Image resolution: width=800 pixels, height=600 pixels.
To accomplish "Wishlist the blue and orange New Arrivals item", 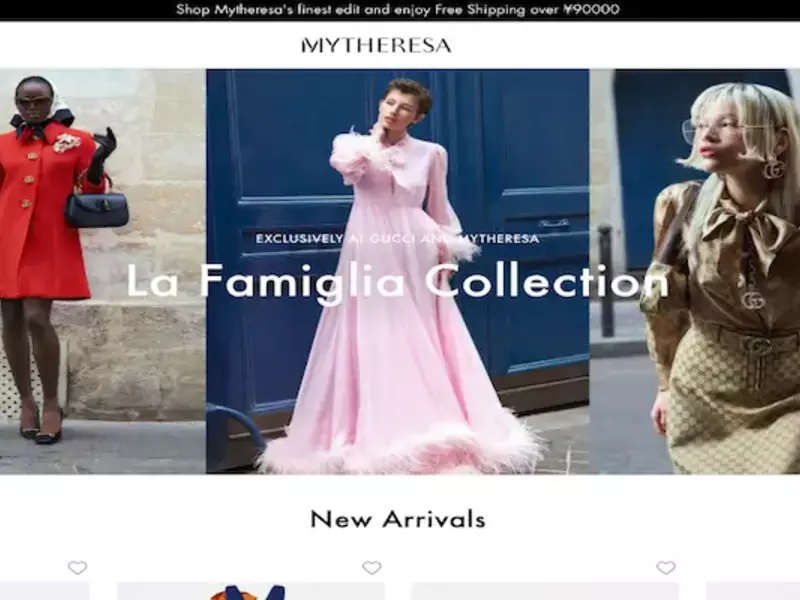I will tap(371, 568).
